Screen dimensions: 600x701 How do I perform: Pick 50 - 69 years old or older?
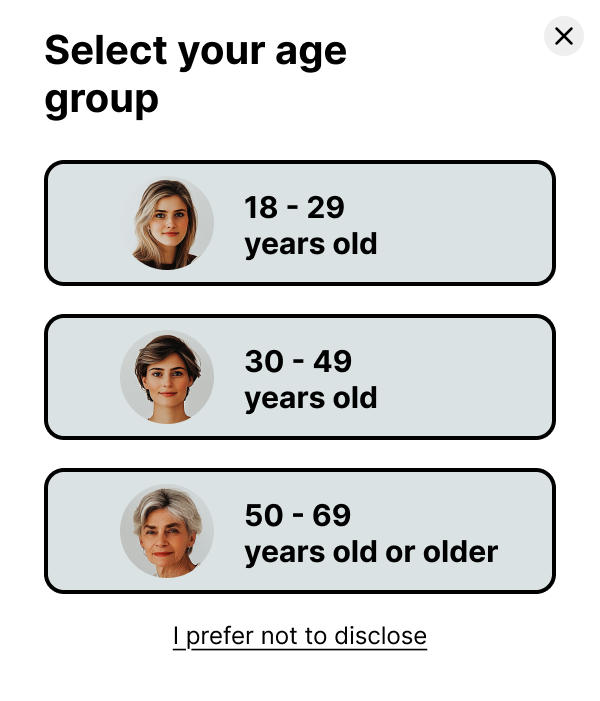click(x=300, y=531)
